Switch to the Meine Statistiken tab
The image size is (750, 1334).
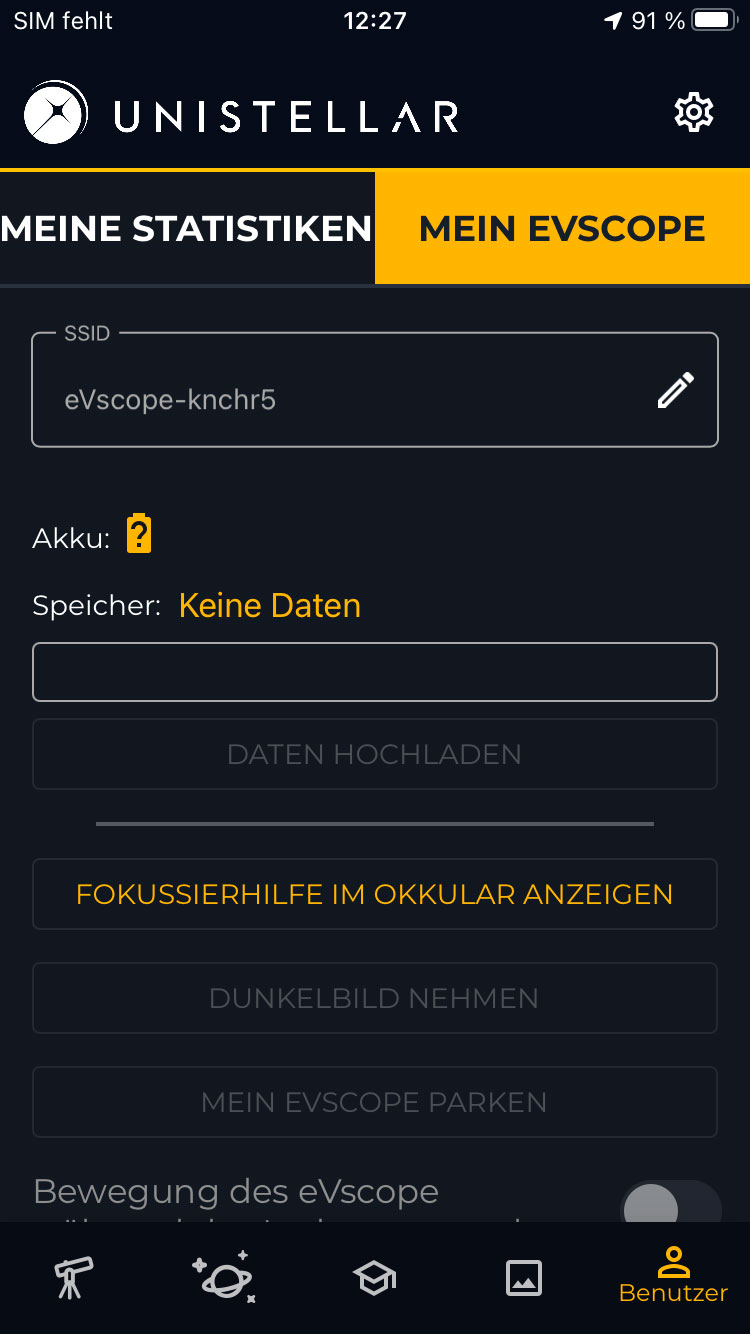pyautogui.click(x=187, y=229)
